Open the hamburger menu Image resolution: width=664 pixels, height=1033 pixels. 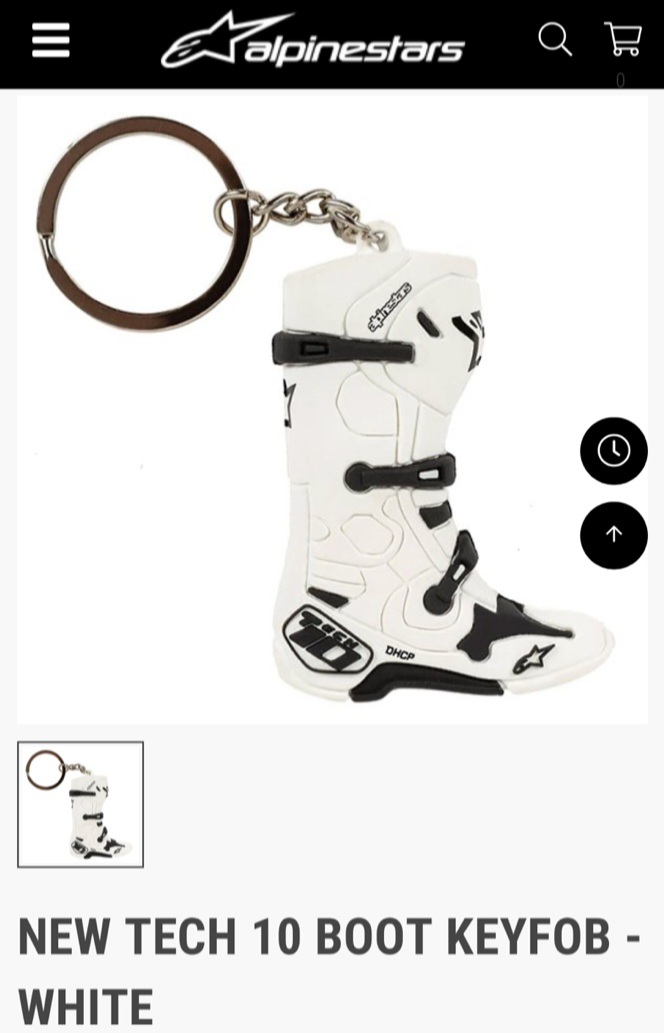point(50,41)
